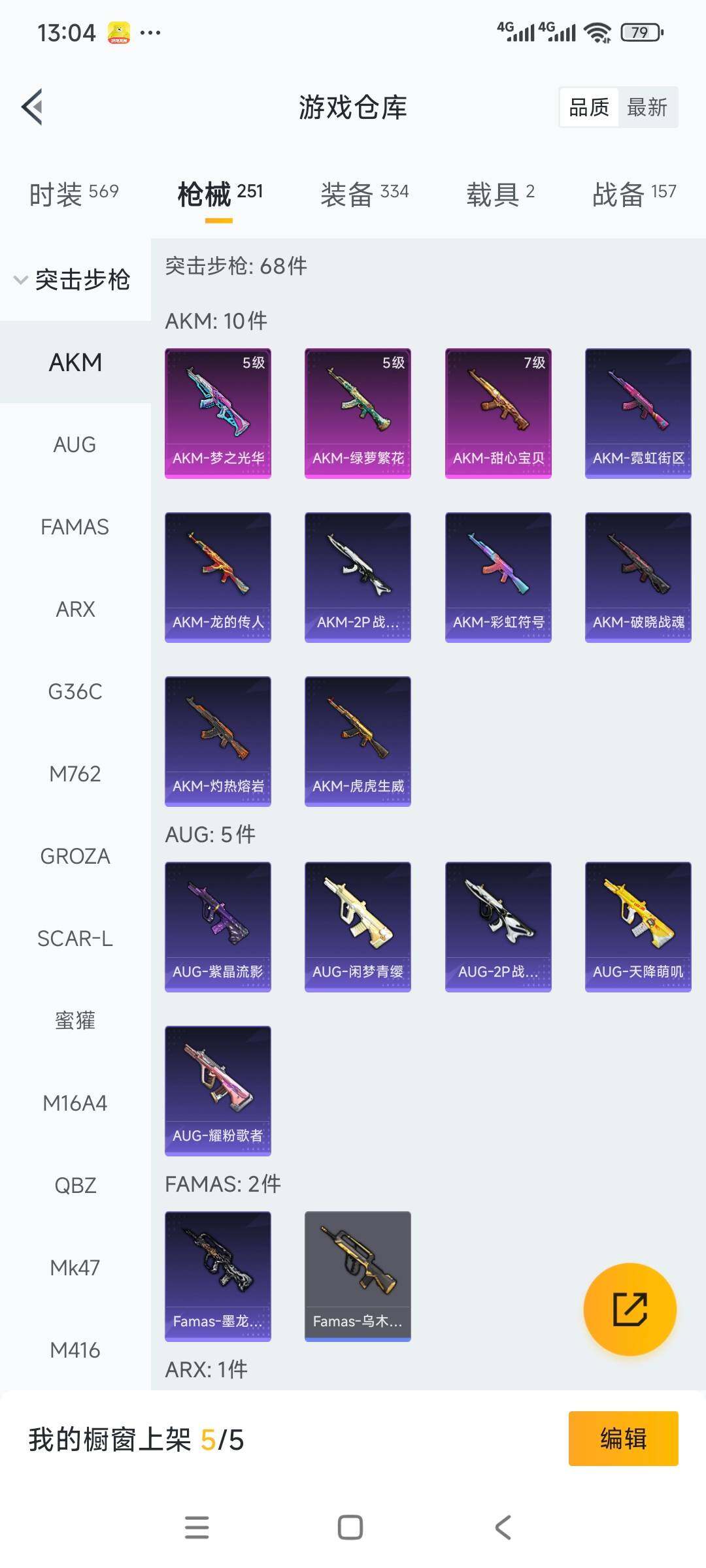The image size is (706, 1568).
Task: Edit my showcase with 编辑
Action: click(x=623, y=1439)
